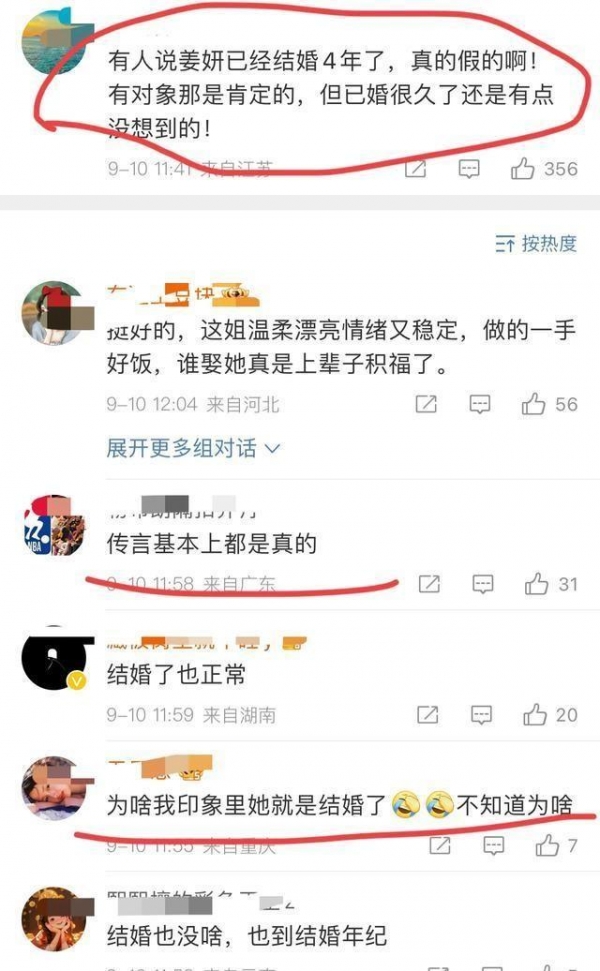Image resolution: width=600 pixels, height=971 pixels.
Task: Like the 挺好的 comment from 河北
Action: coord(534,404)
